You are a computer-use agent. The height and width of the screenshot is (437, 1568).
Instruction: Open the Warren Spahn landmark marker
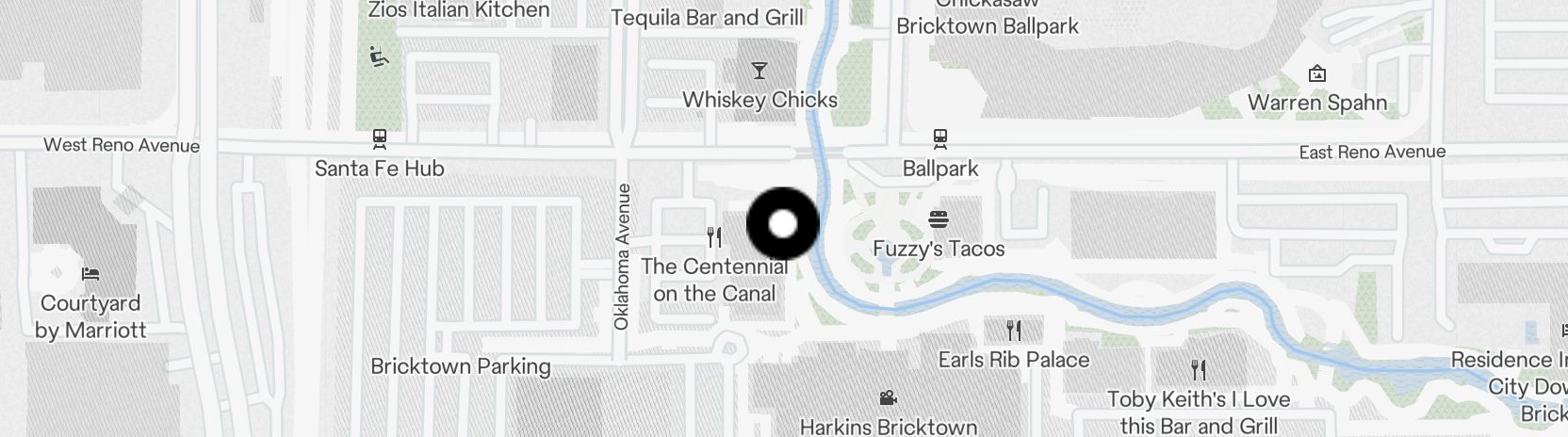coord(1317,73)
